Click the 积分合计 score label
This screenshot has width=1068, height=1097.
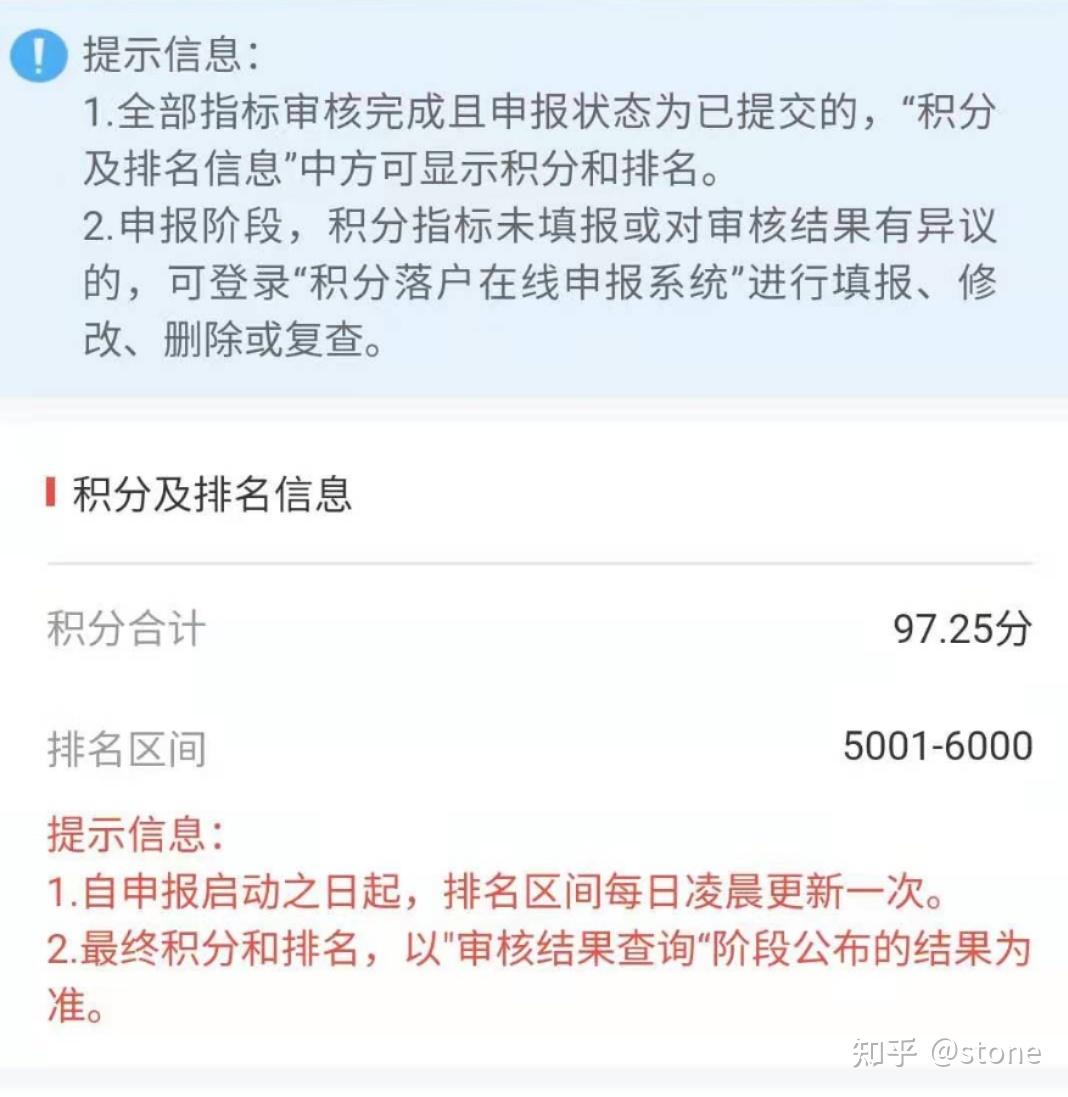tap(123, 630)
